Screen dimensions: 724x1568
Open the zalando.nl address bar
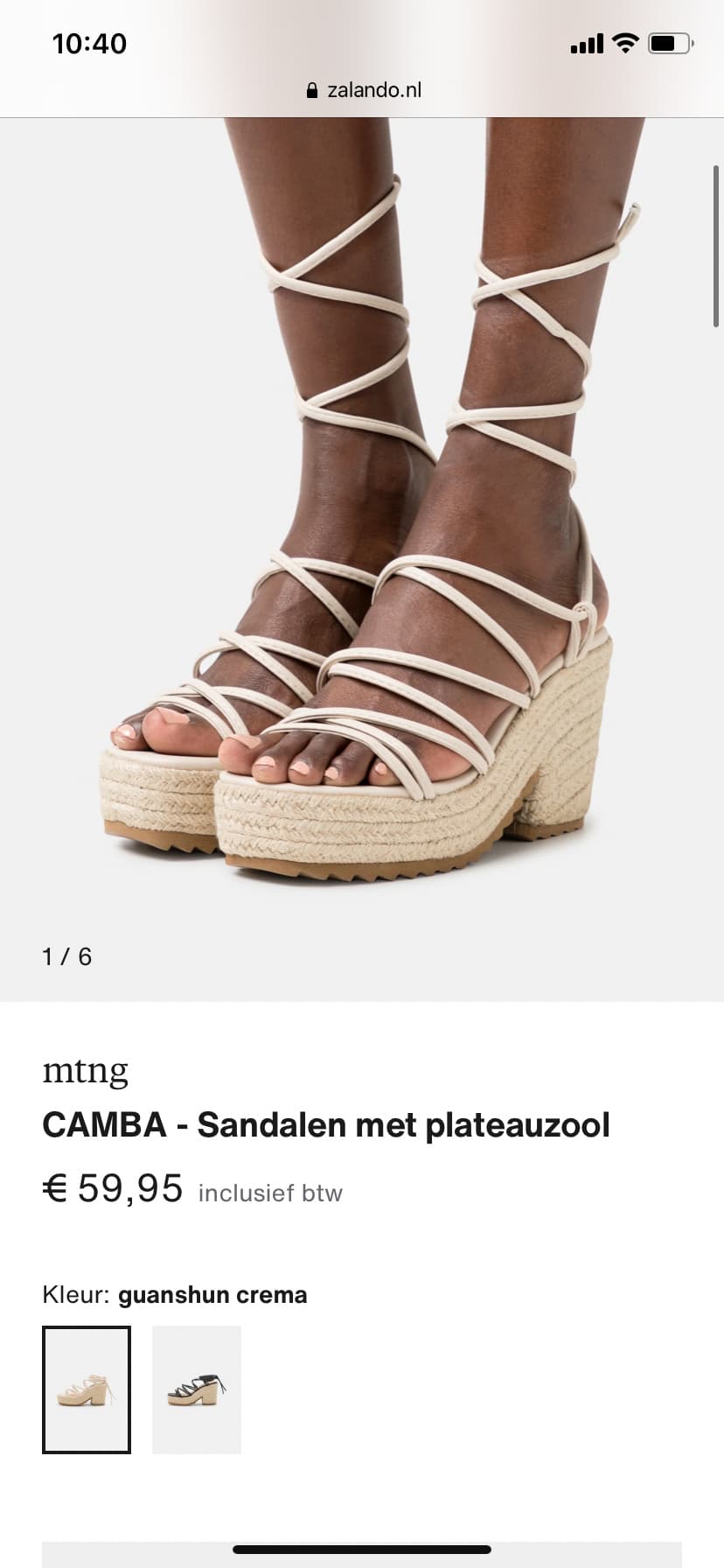click(x=364, y=90)
